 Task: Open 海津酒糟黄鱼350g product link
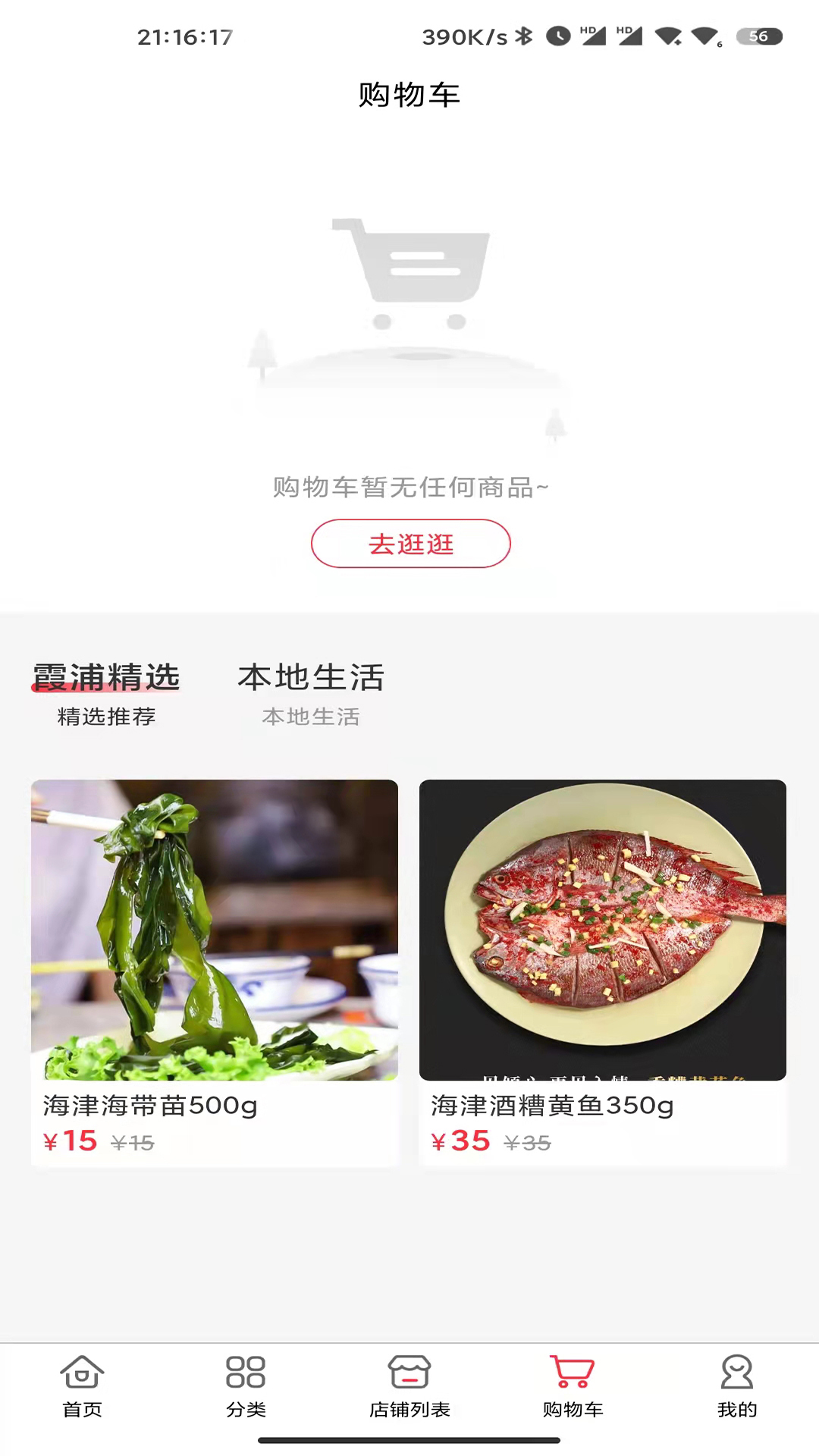pos(551,1106)
